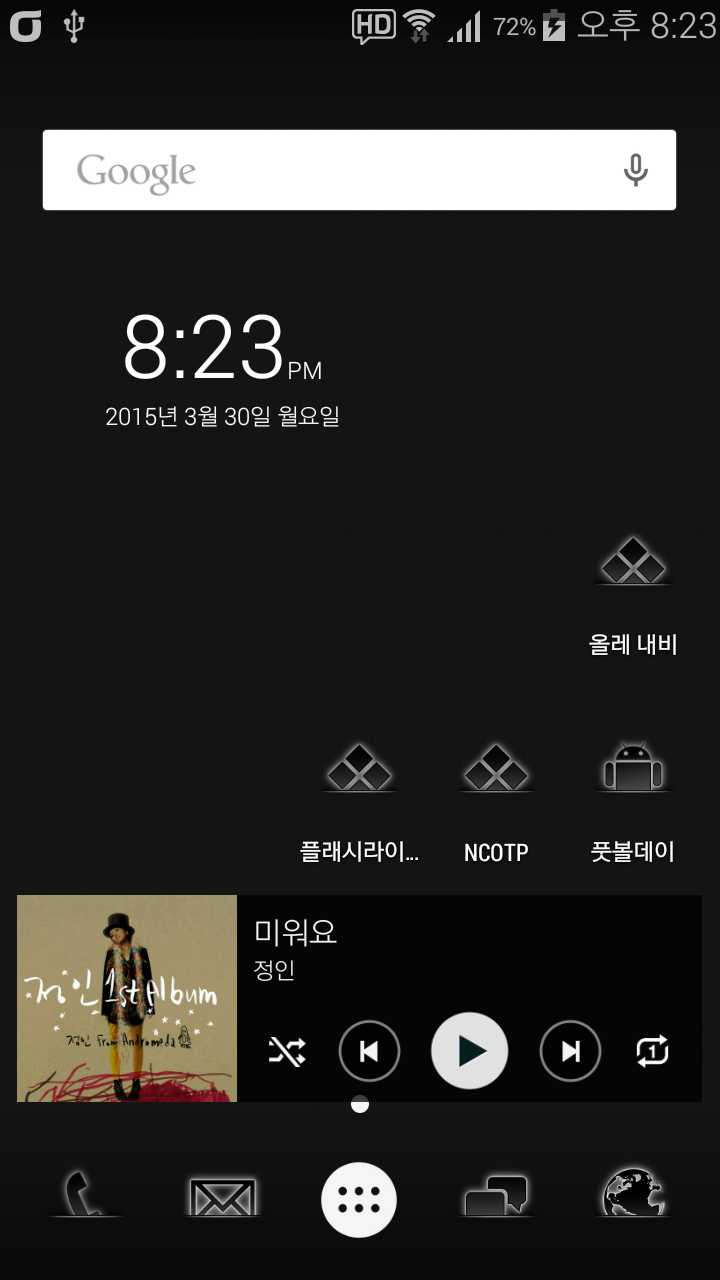This screenshot has width=720, height=1280.
Task: Start Google voice search with the microphone
Action: (x=636, y=171)
